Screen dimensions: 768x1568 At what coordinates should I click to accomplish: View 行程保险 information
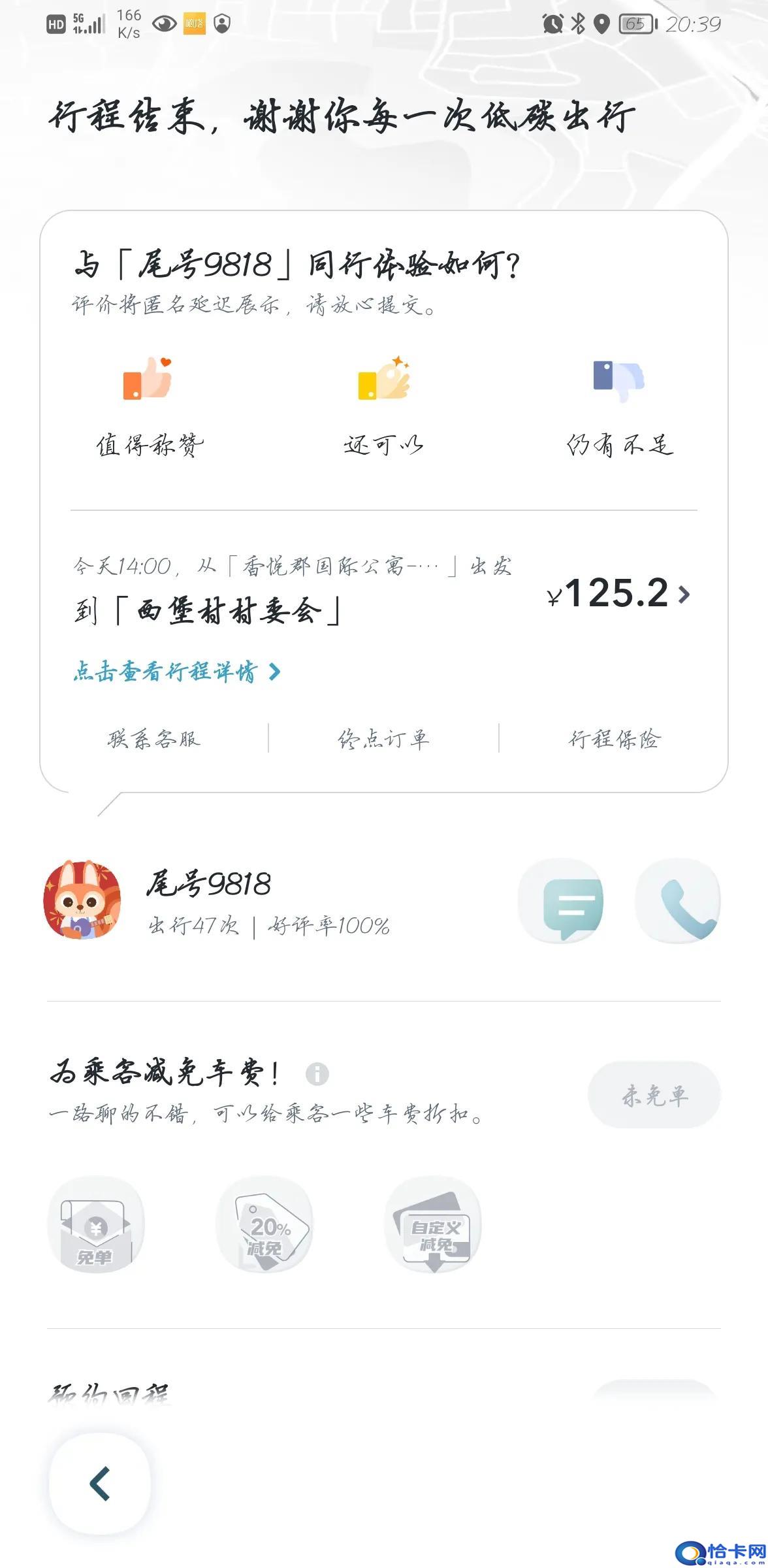pyautogui.click(x=615, y=739)
